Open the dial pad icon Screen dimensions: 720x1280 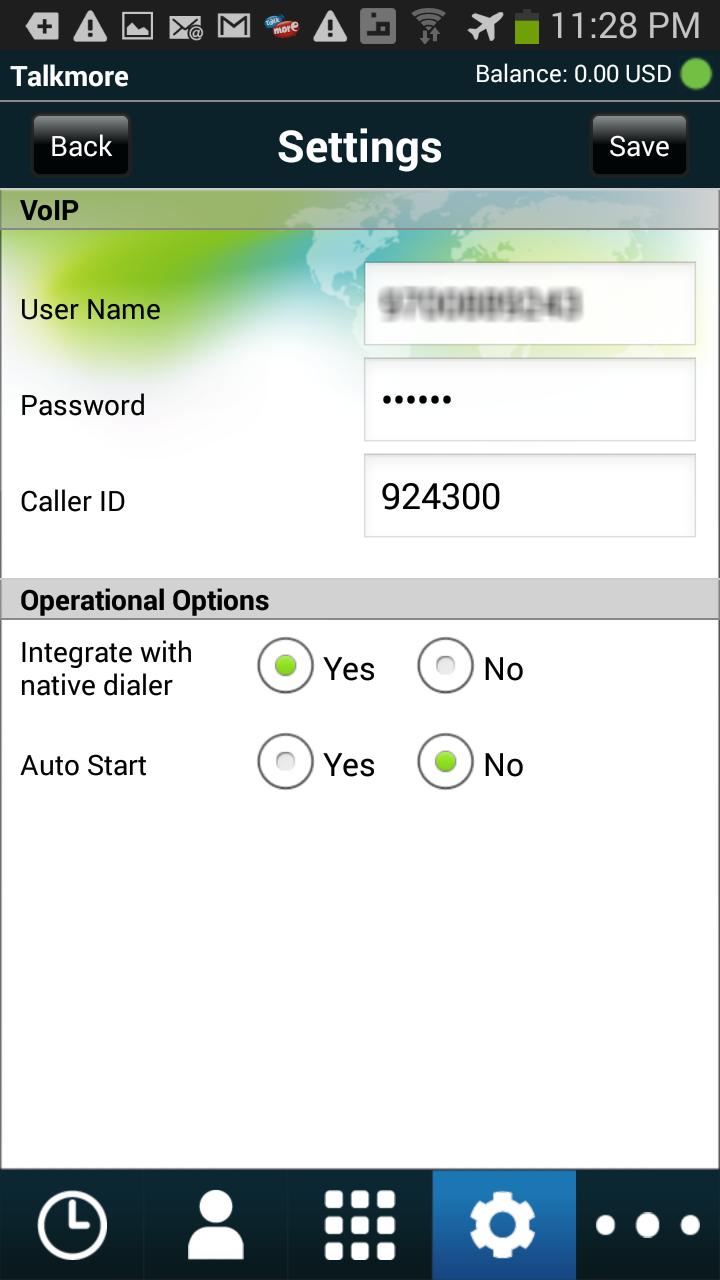click(359, 1223)
